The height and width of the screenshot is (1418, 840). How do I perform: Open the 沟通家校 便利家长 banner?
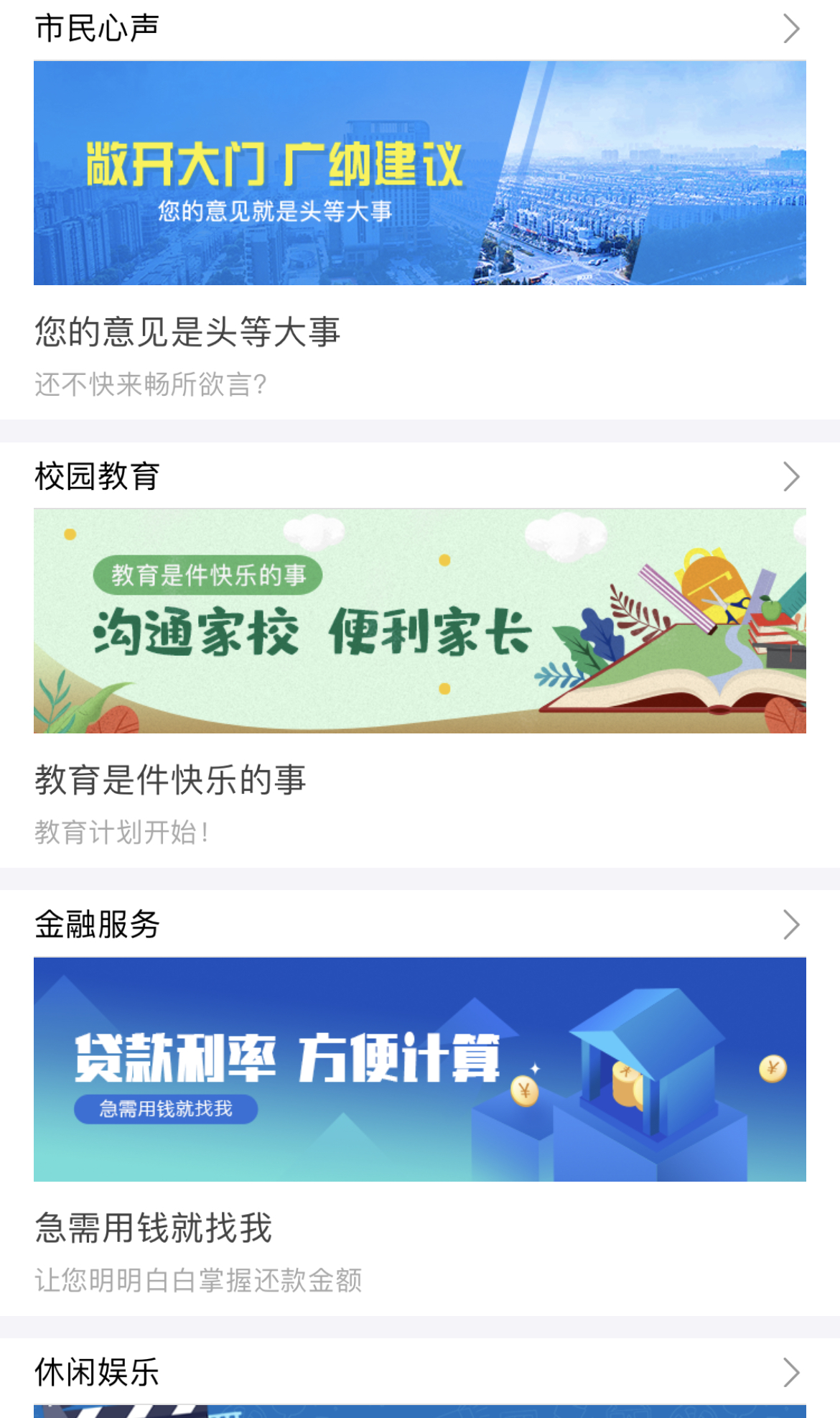(419, 621)
